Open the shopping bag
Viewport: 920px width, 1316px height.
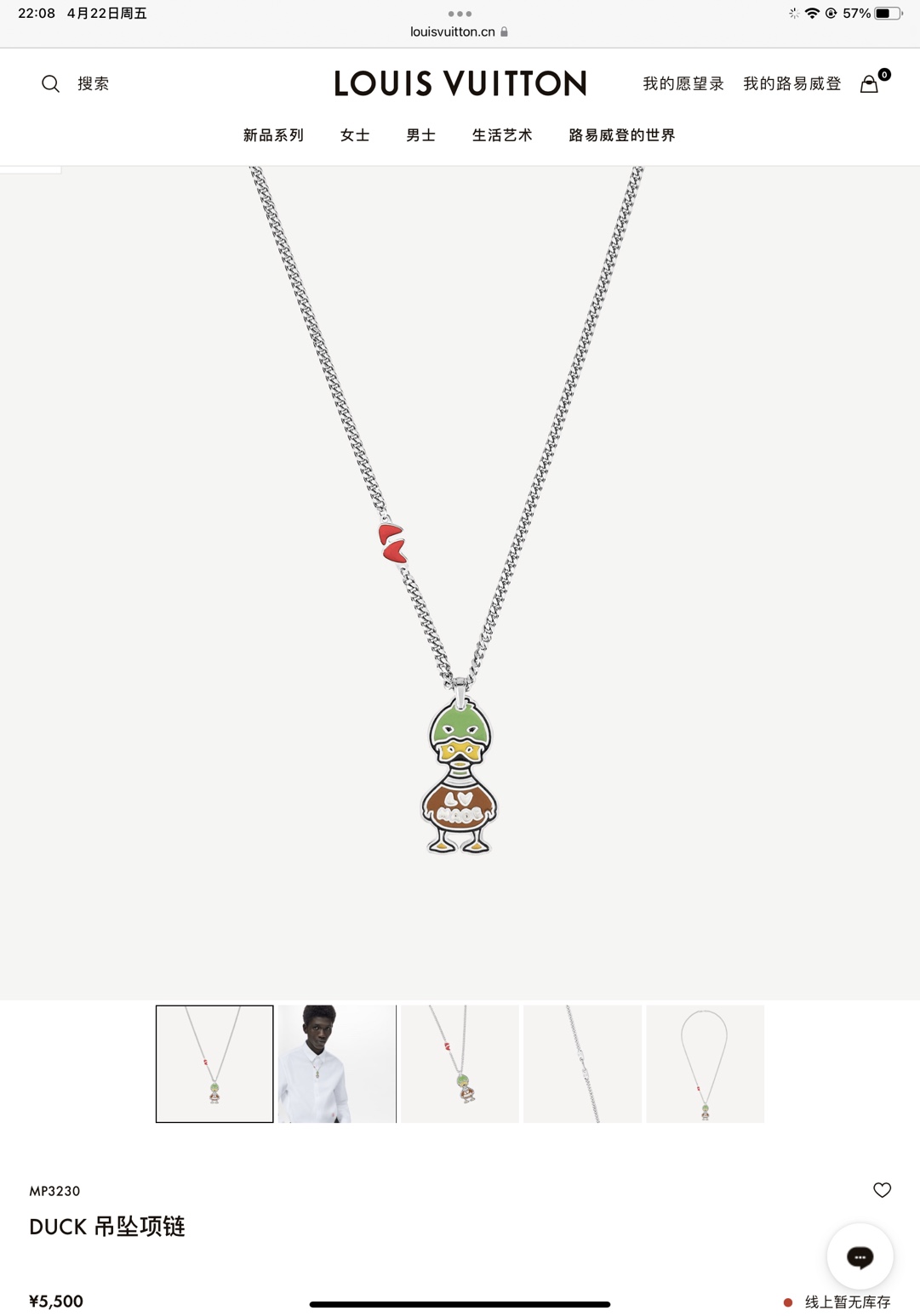[x=870, y=83]
